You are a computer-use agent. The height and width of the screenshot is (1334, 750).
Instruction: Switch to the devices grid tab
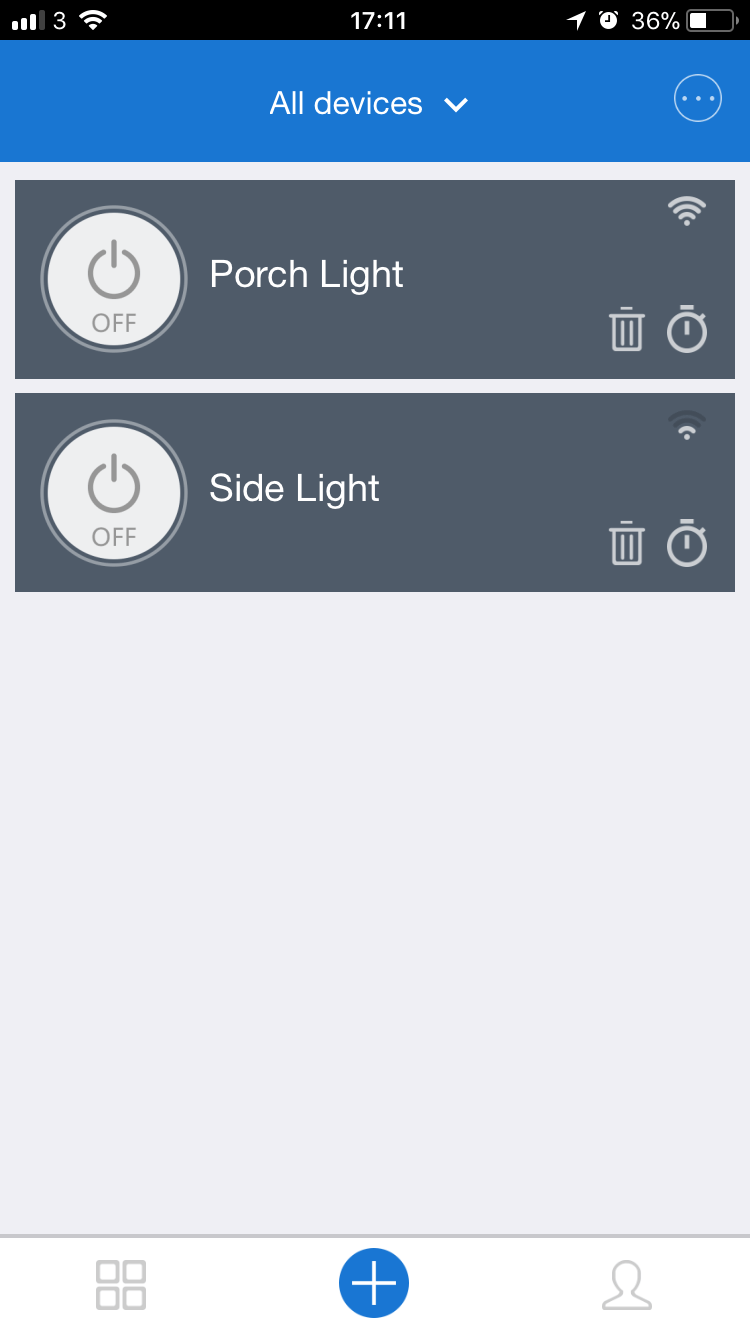tap(121, 1284)
